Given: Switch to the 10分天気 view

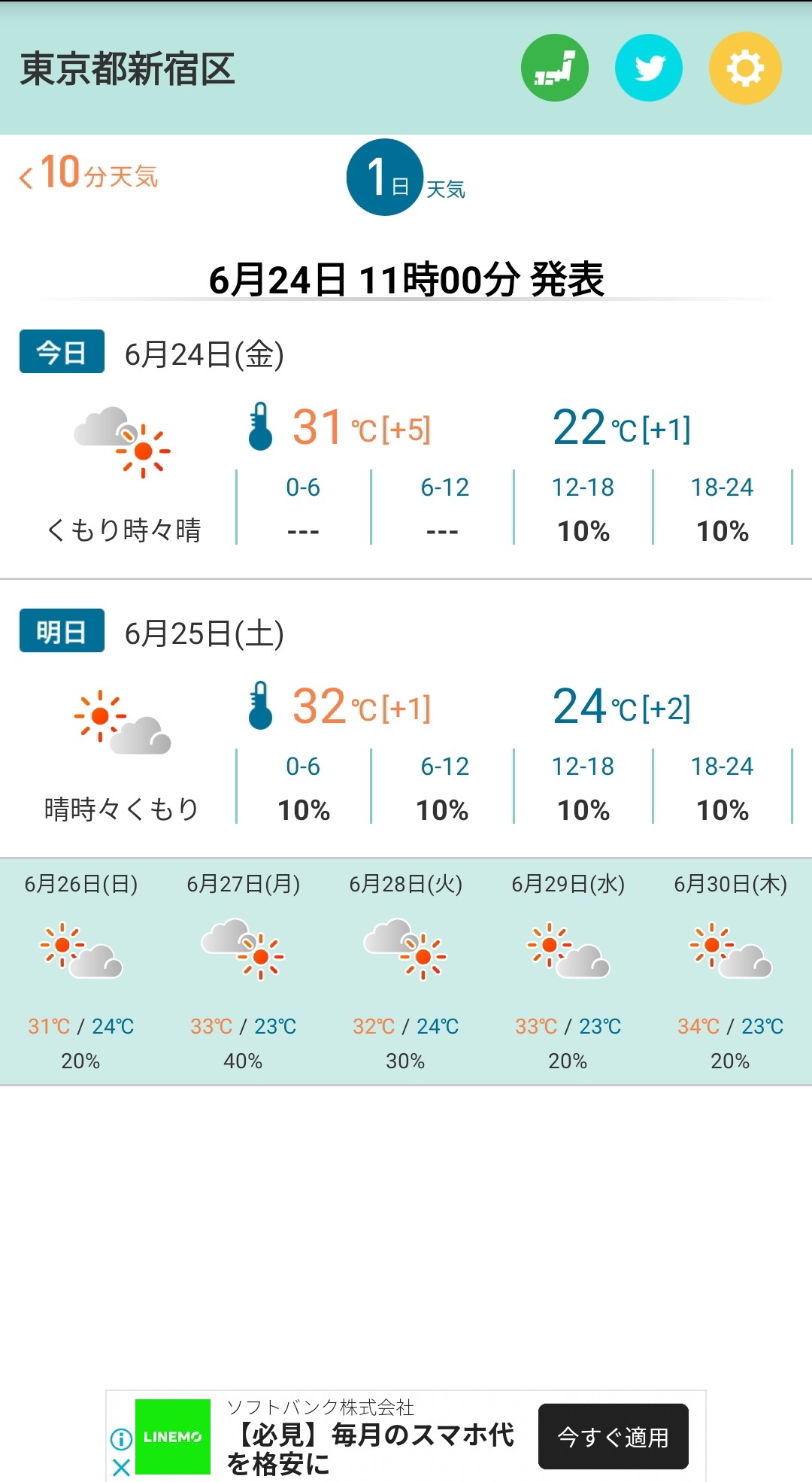Looking at the screenshot, I should coord(89,173).
